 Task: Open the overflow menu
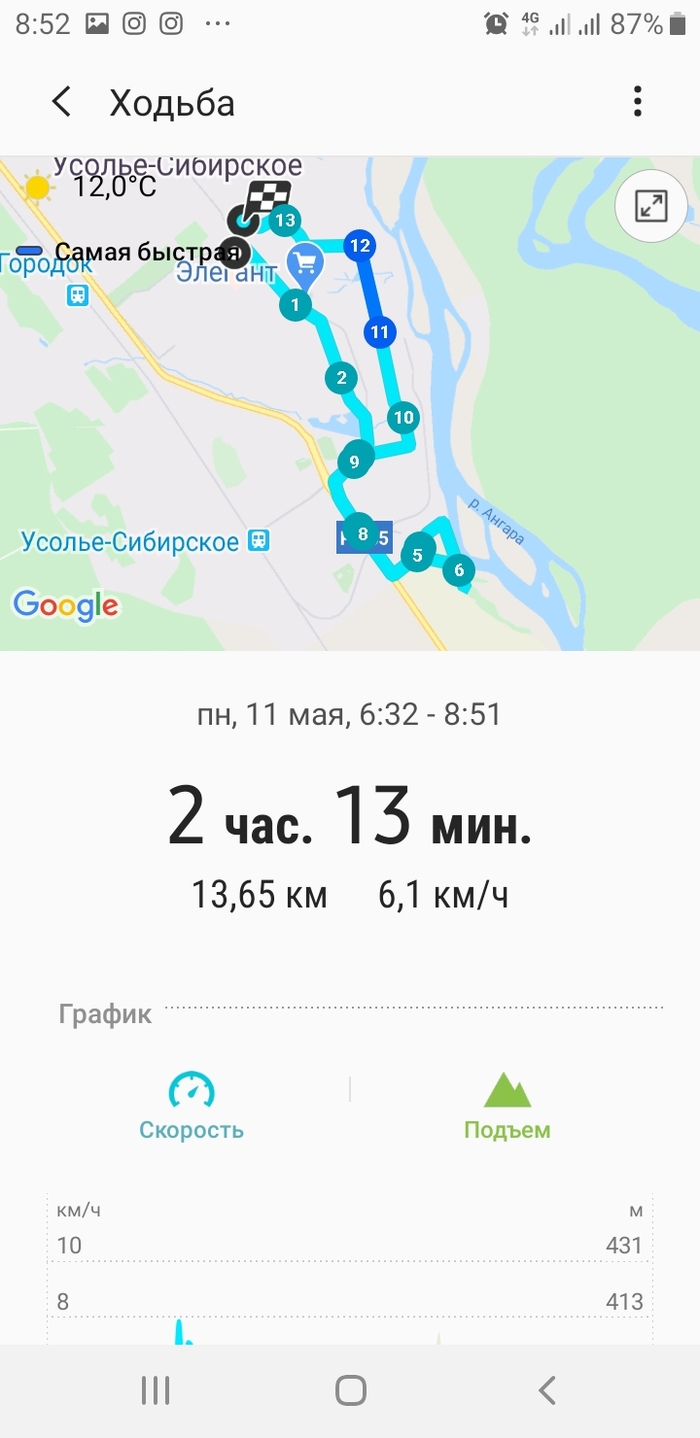point(637,102)
